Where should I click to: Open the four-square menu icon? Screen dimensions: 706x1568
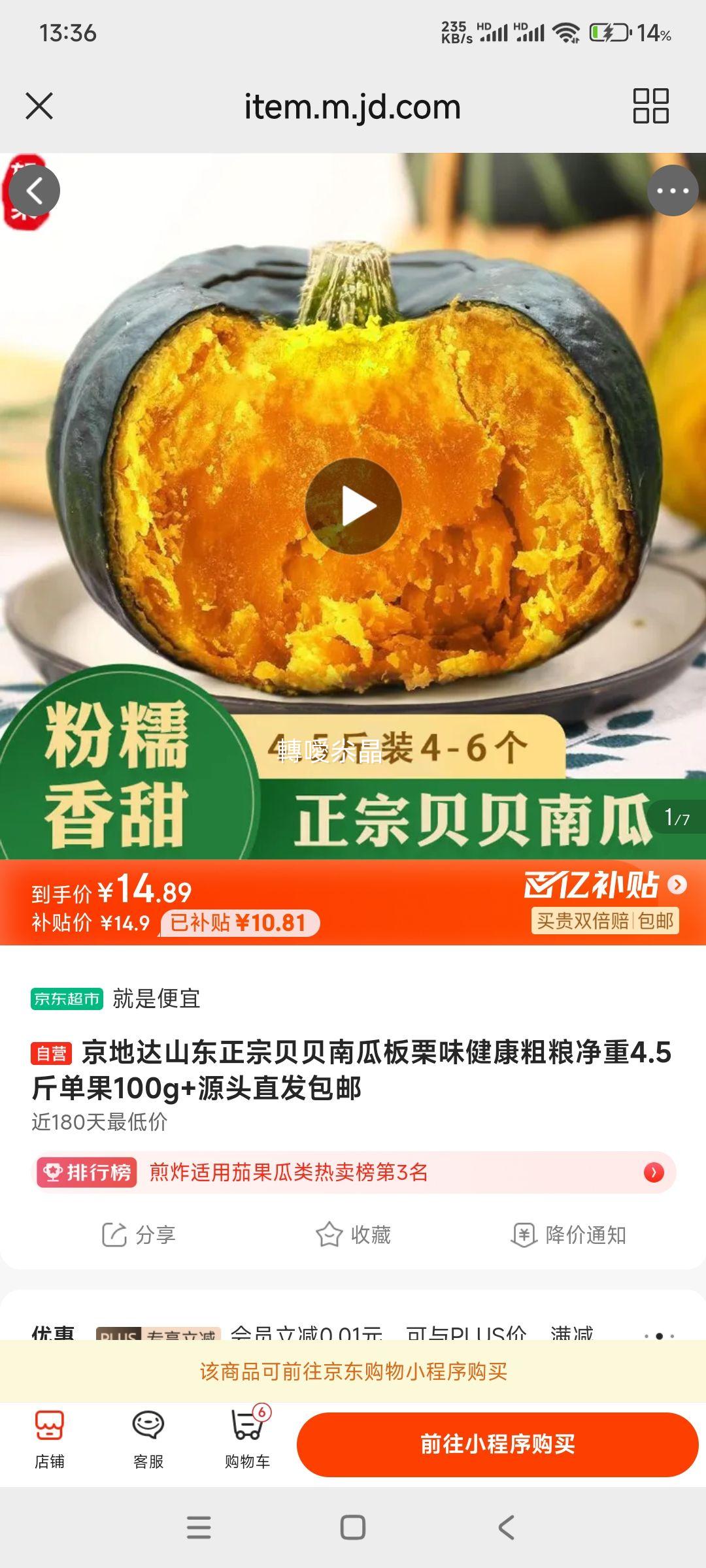coord(650,106)
